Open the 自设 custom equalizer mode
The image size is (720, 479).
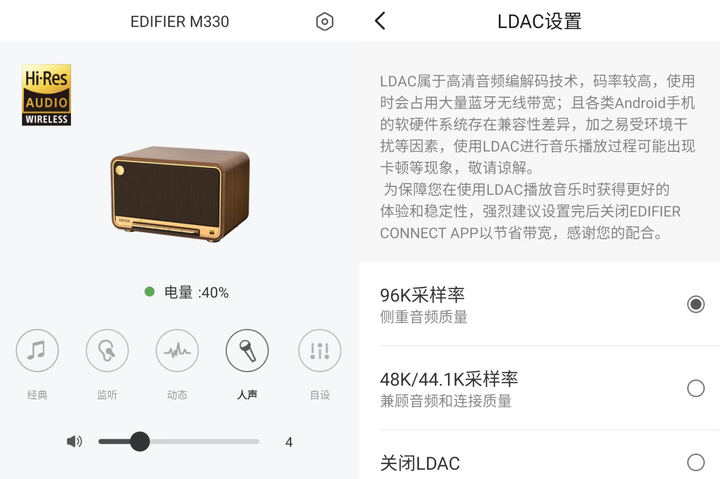pos(320,351)
